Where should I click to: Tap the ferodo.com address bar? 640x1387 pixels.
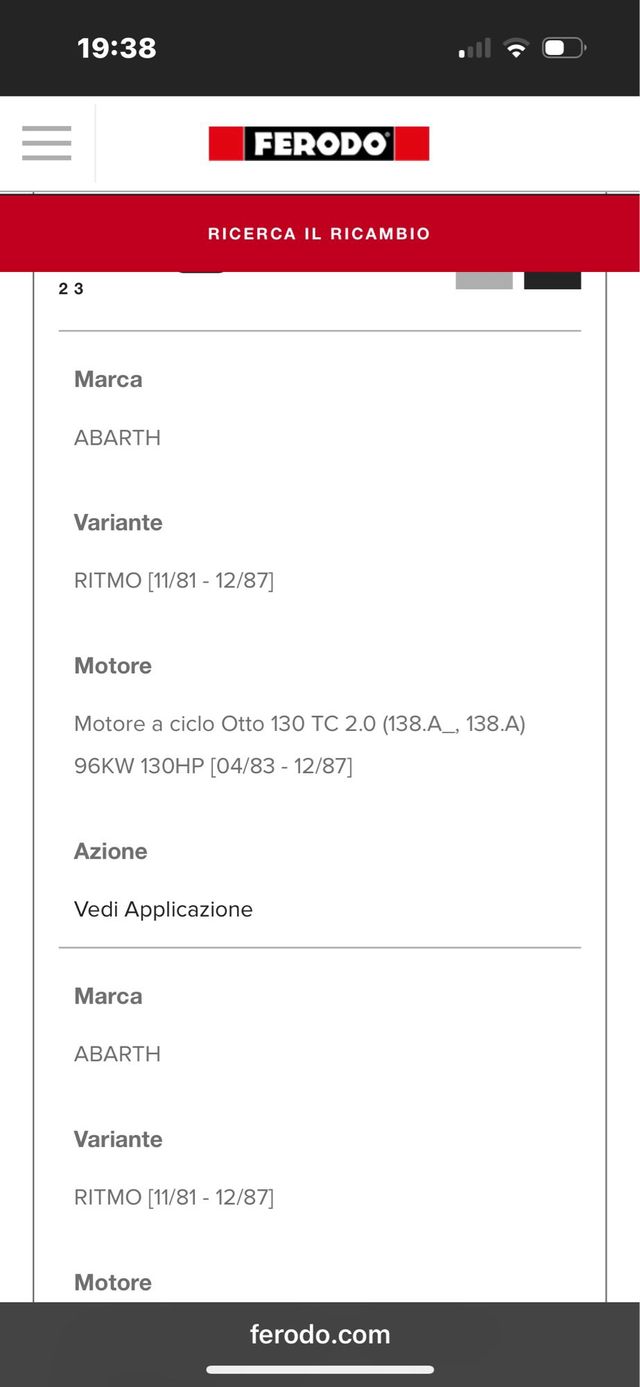tap(319, 1334)
